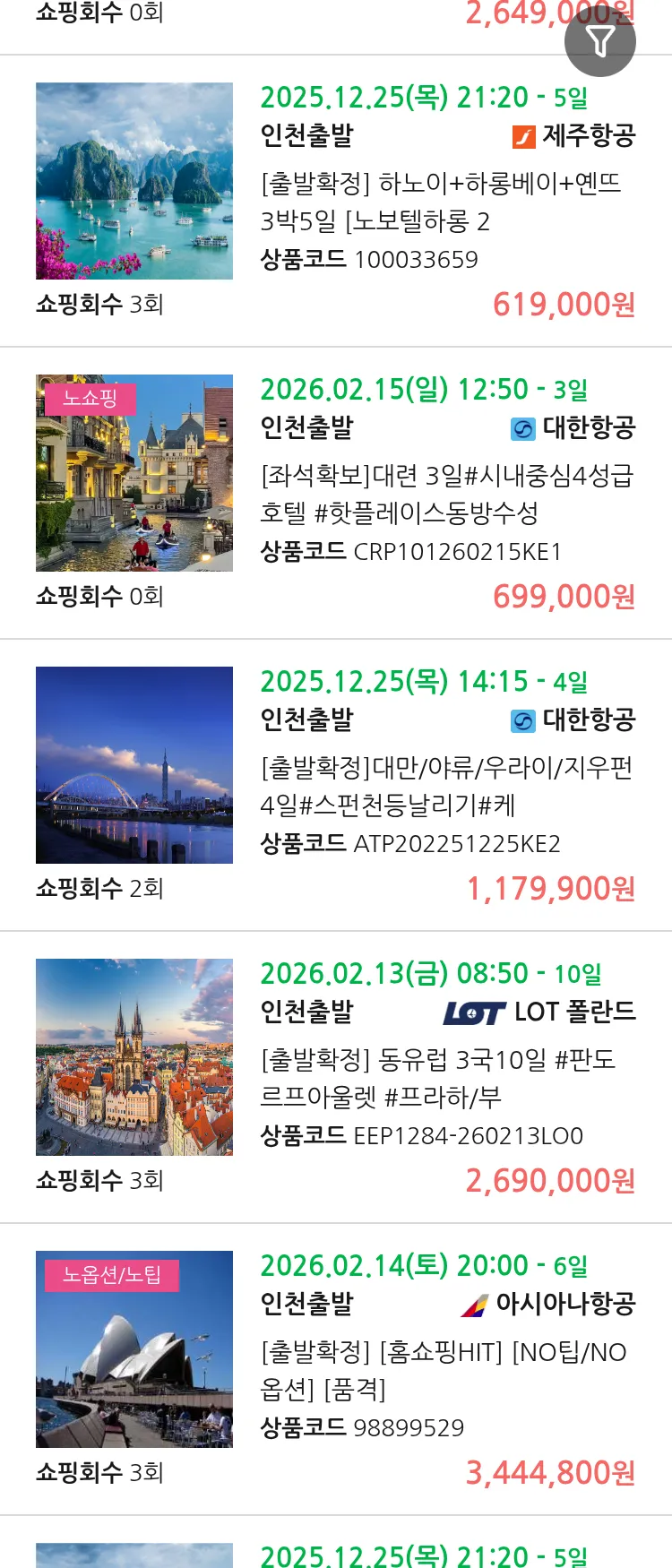View the 아시아나항공 NO팁/NO옵션 6일 package
The image size is (672, 1568).
(x=445, y=1370)
